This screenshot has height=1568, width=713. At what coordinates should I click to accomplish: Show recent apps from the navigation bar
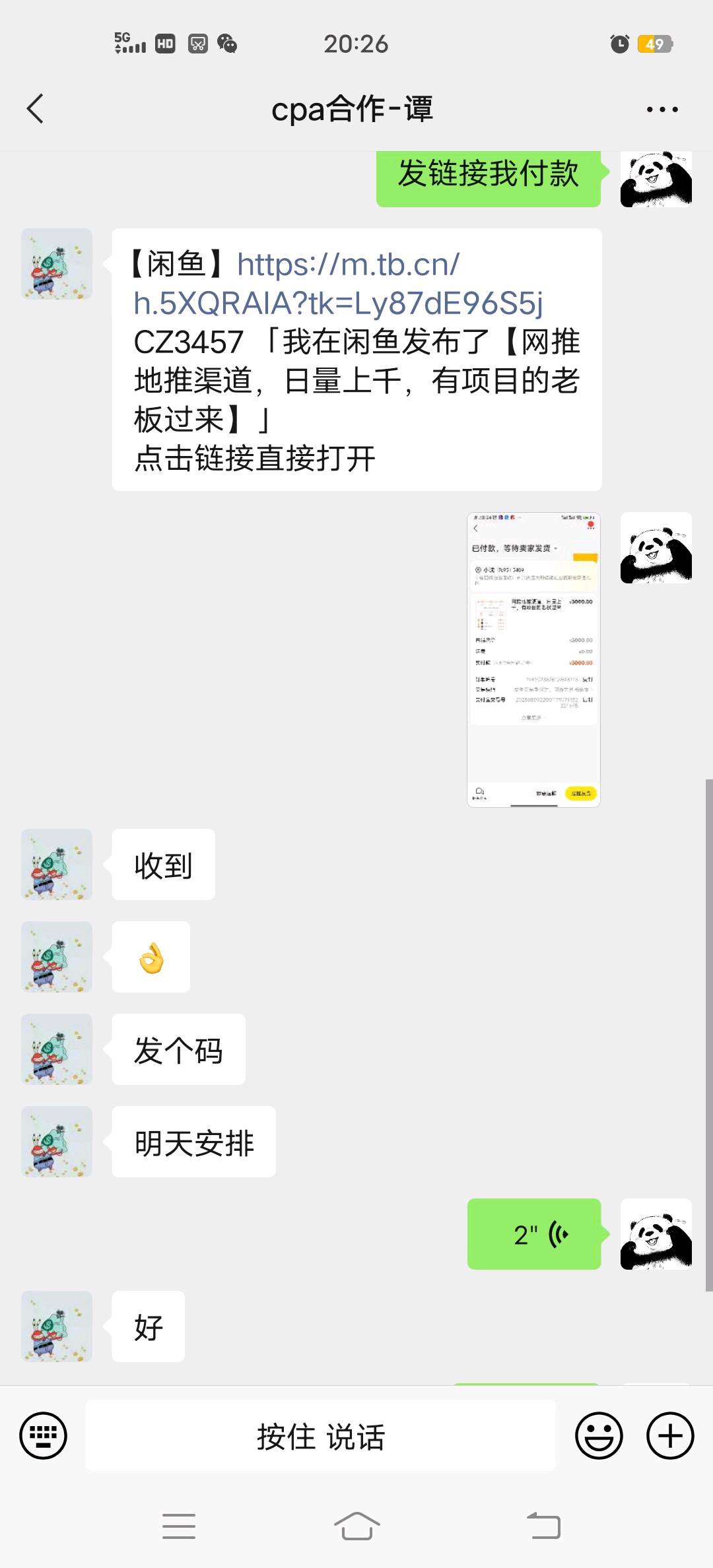(179, 1526)
